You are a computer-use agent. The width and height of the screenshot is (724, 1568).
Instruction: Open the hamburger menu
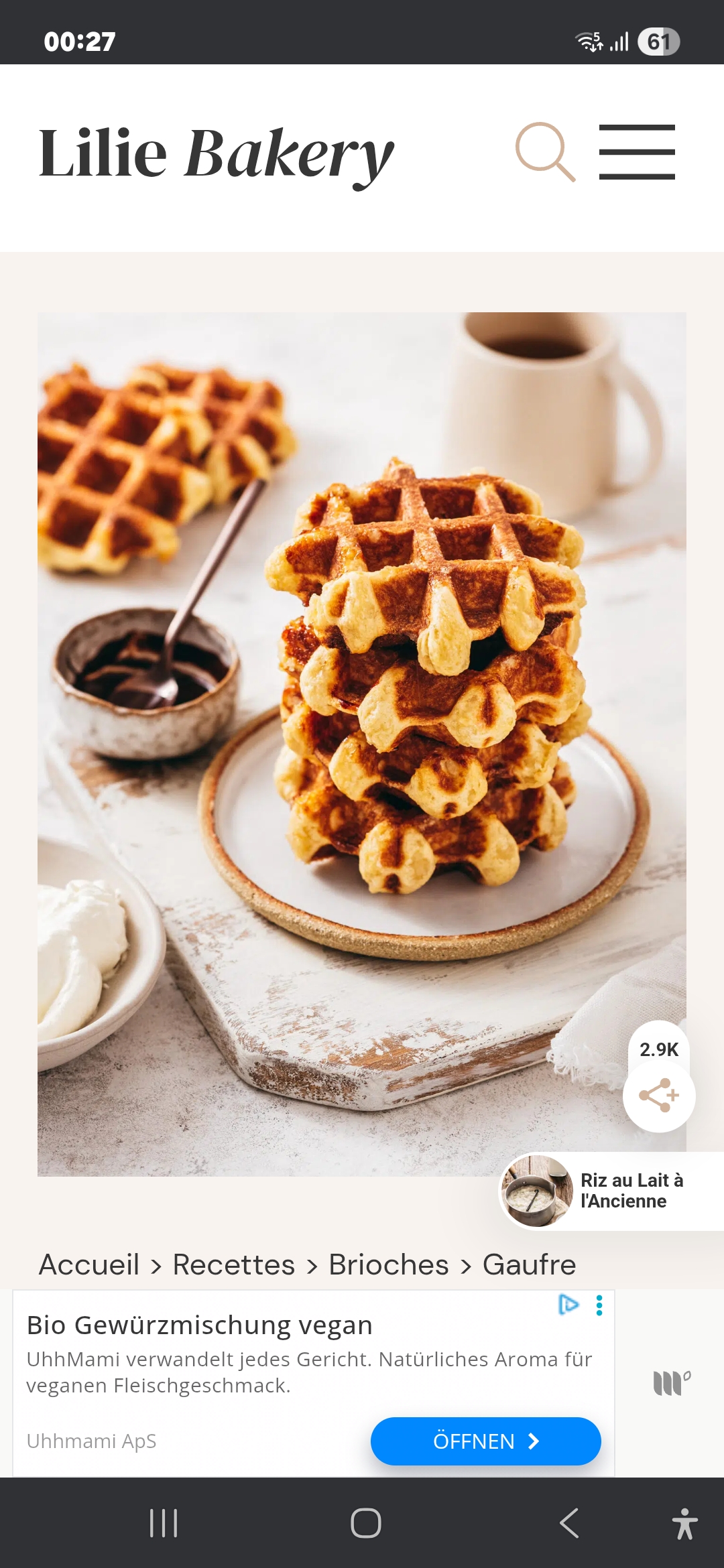(637, 152)
